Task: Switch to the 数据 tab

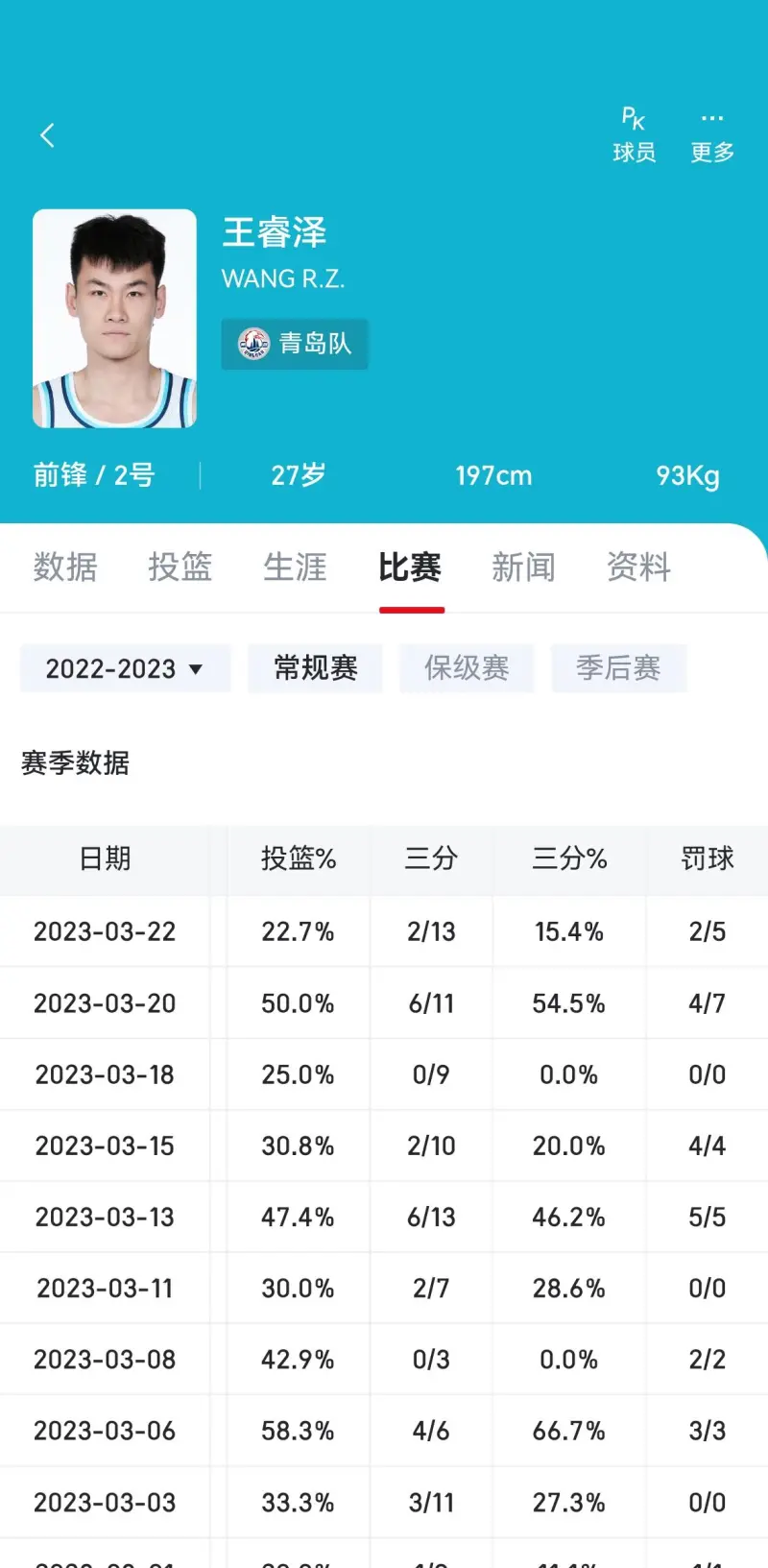Action: (x=65, y=567)
